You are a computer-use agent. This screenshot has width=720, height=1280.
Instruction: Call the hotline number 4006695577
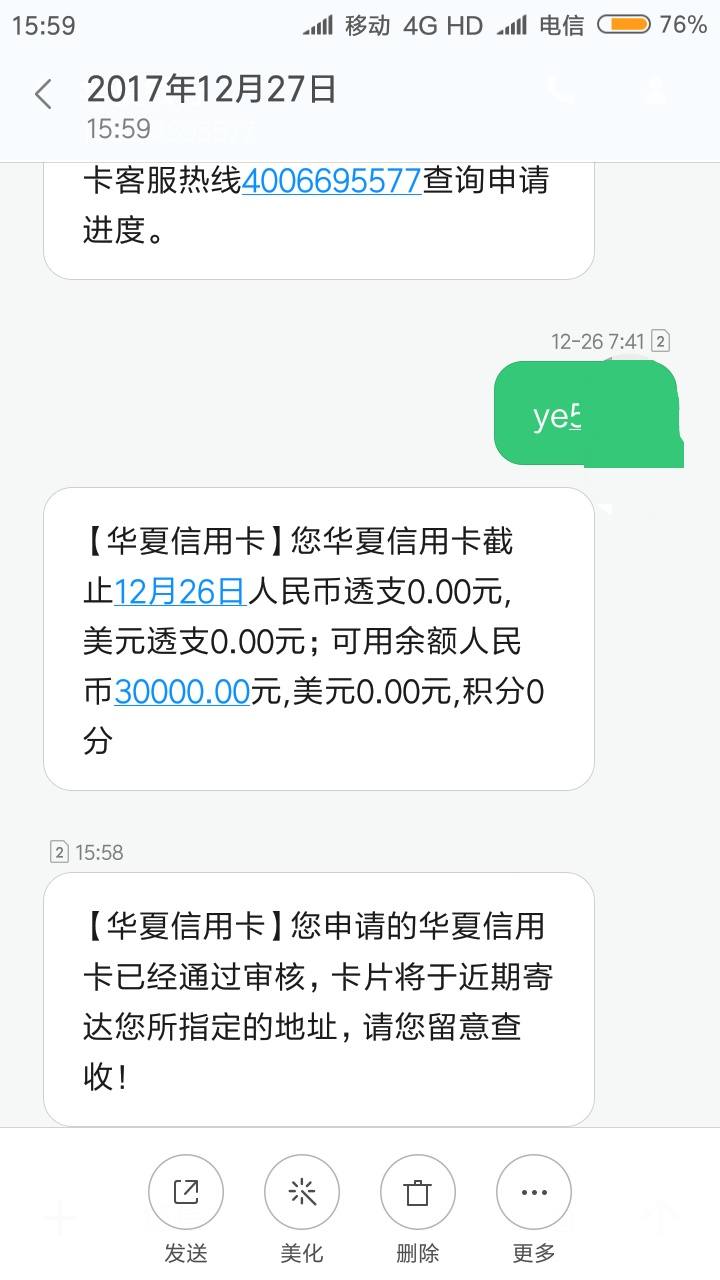(331, 181)
